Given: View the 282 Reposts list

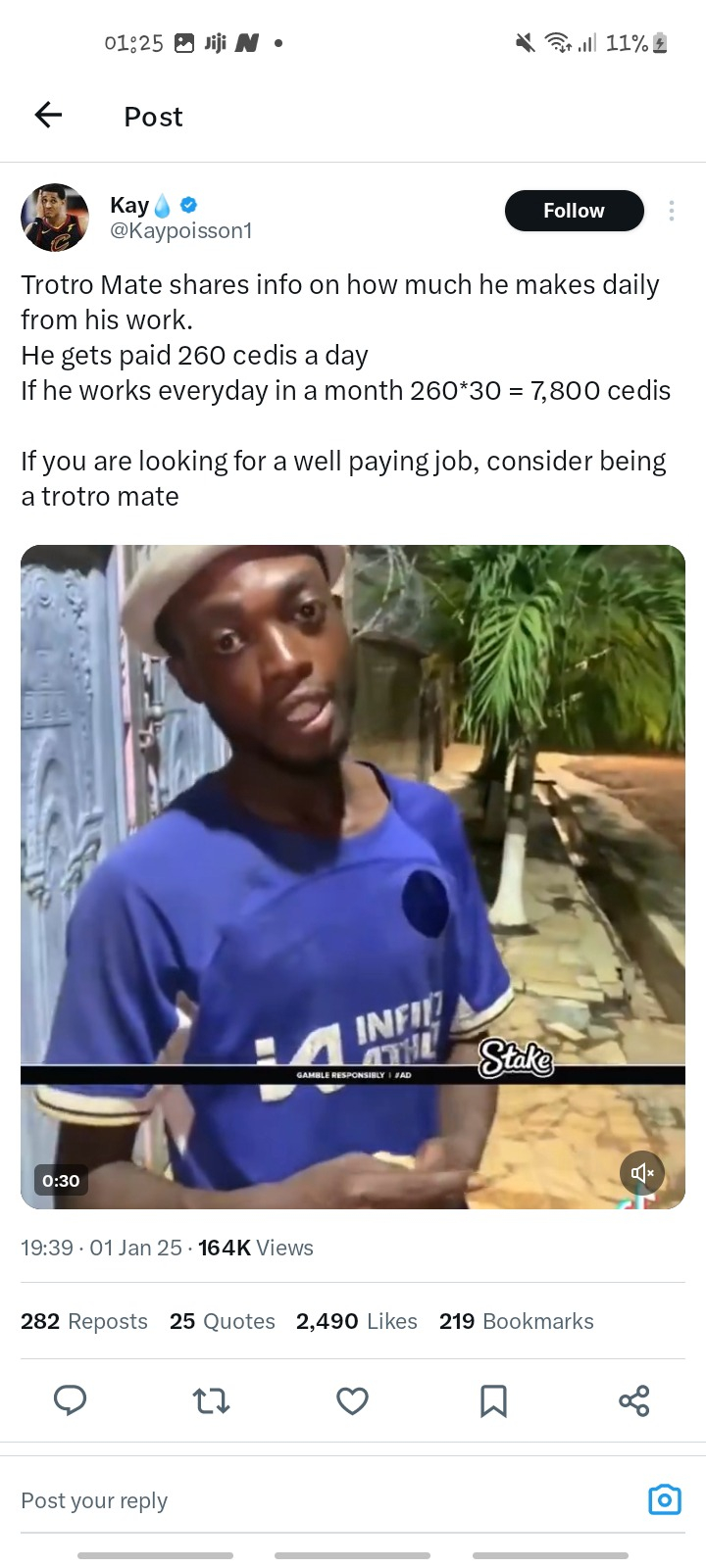Looking at the screenshot, I should pos(84,1321).
